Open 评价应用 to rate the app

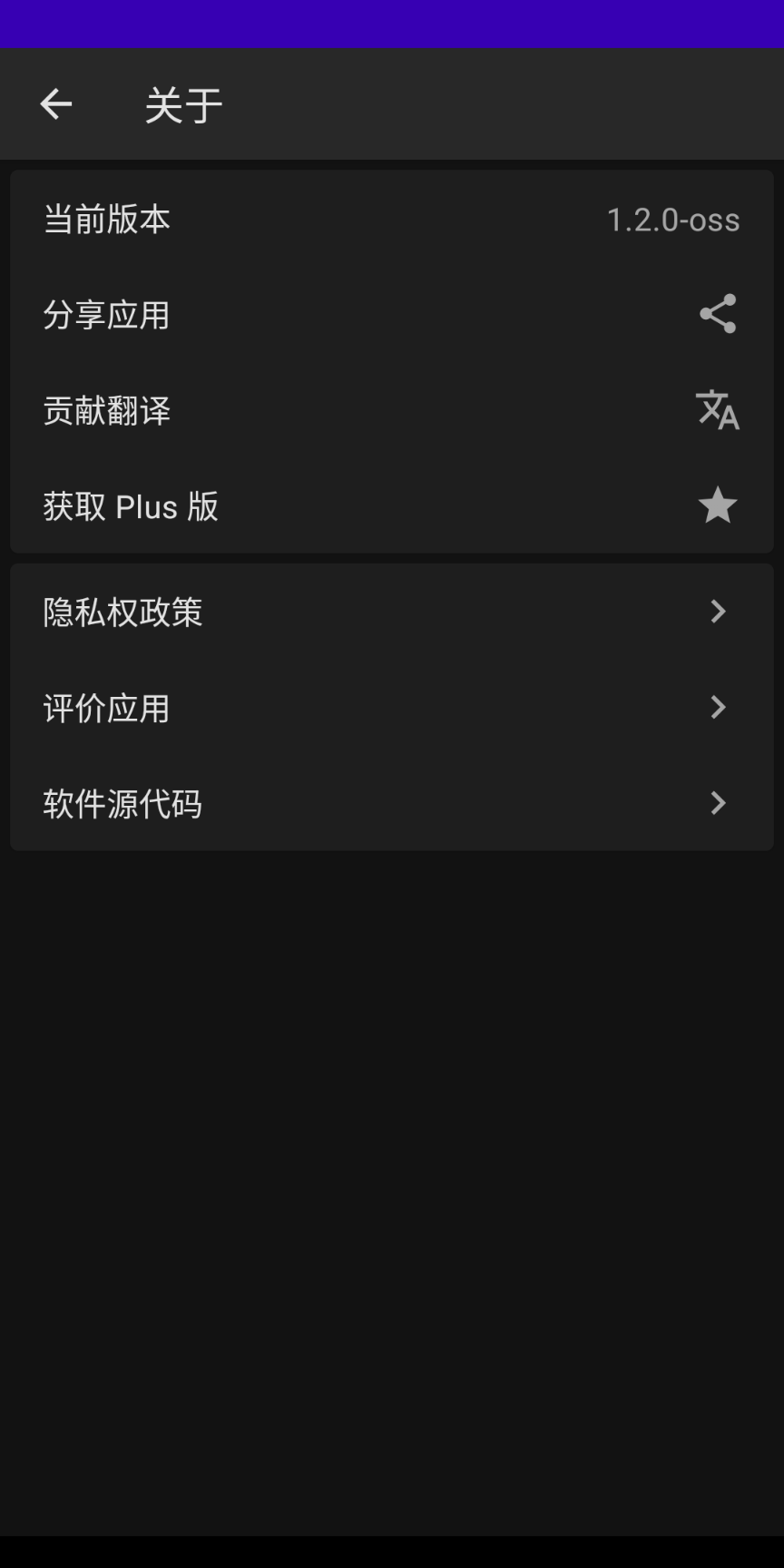pyautogui.click(x=391, y=708)
